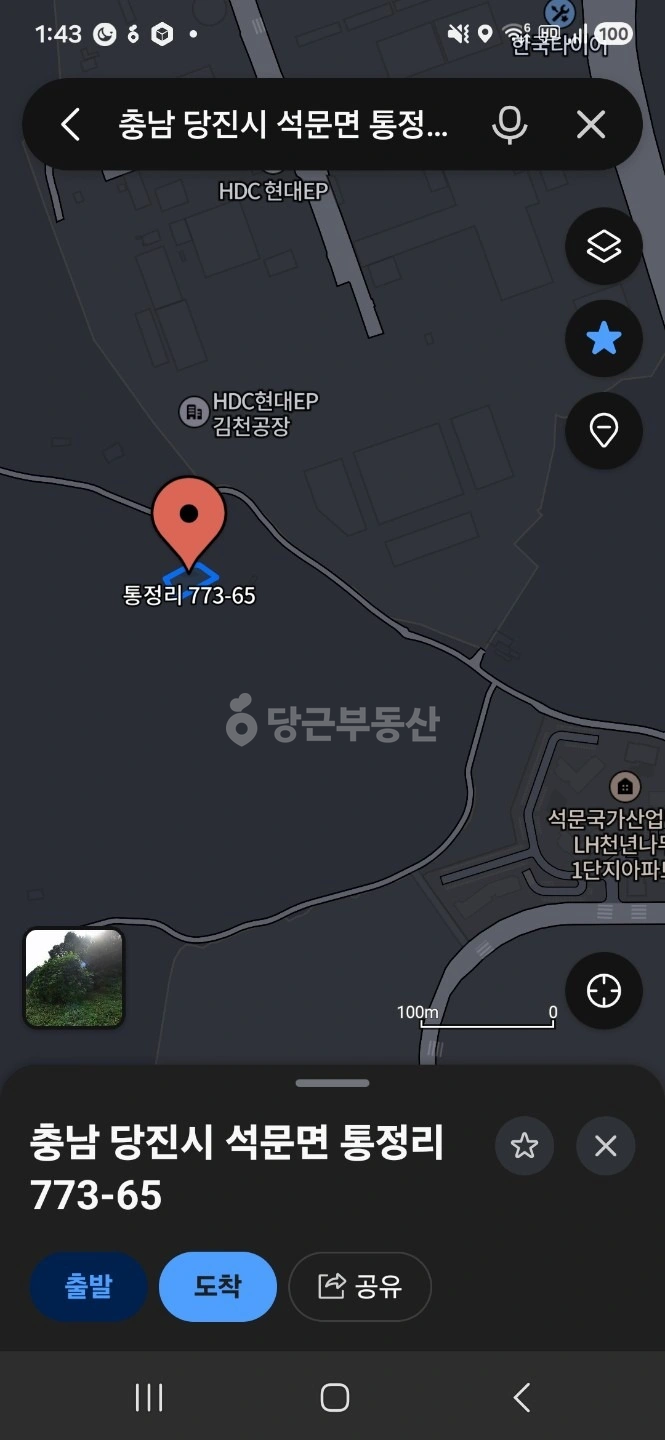Open recent apps from navigation bar
The image size is (665, 1440).
(x=149, y=1397)
